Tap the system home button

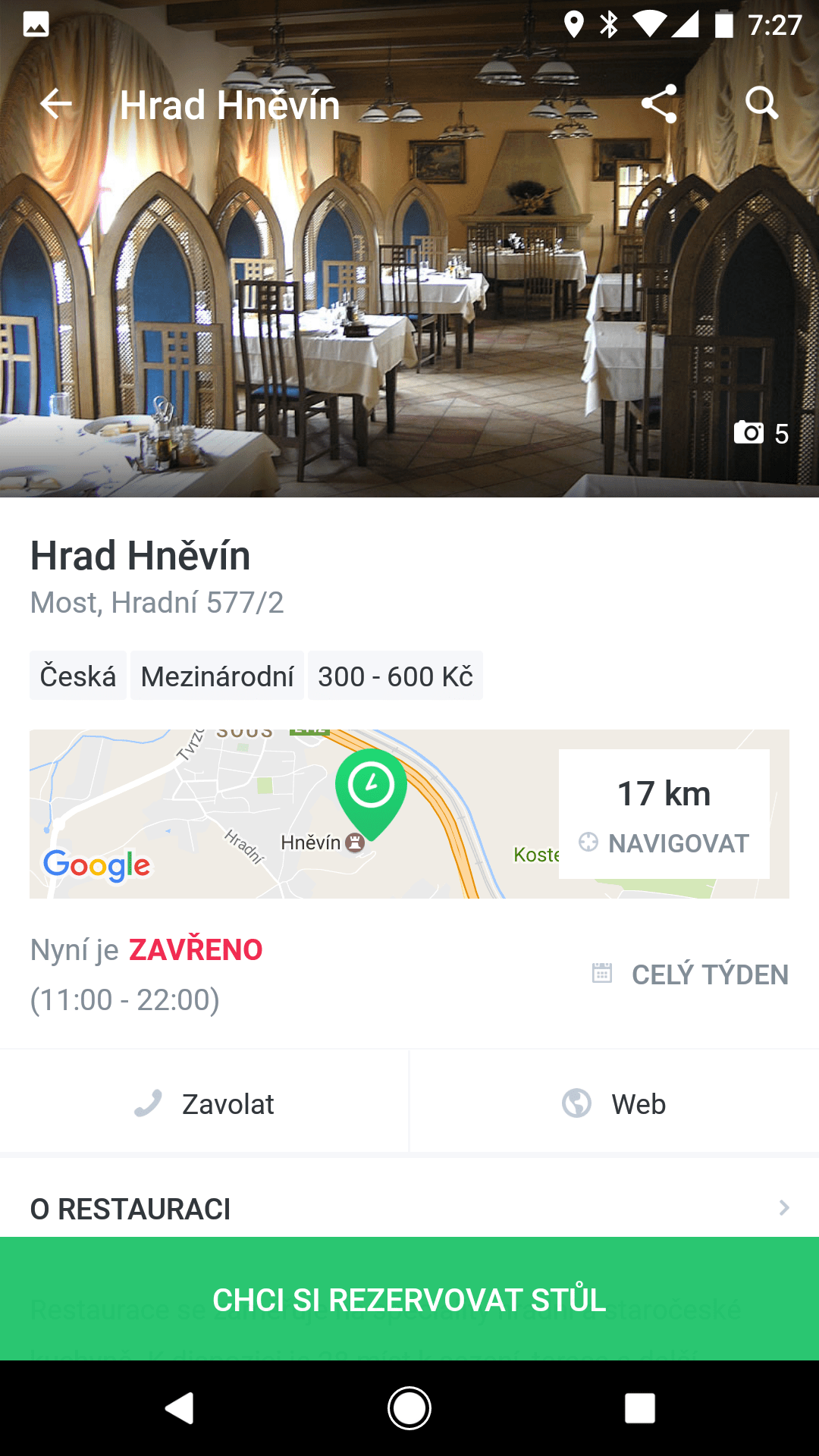[409, 1408]
